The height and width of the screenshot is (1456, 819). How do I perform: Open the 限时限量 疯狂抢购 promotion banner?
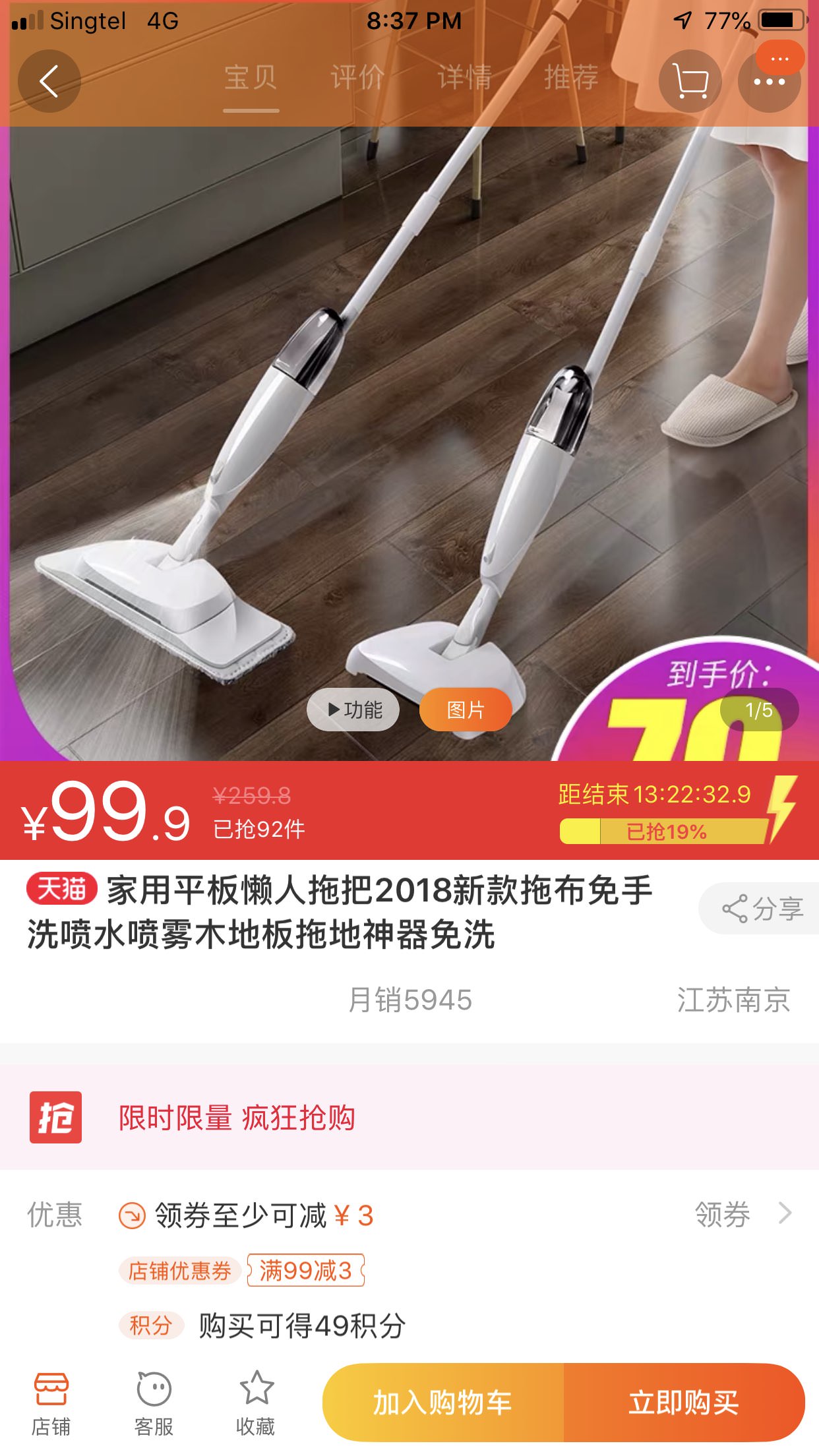click(x=237, y=1117)
